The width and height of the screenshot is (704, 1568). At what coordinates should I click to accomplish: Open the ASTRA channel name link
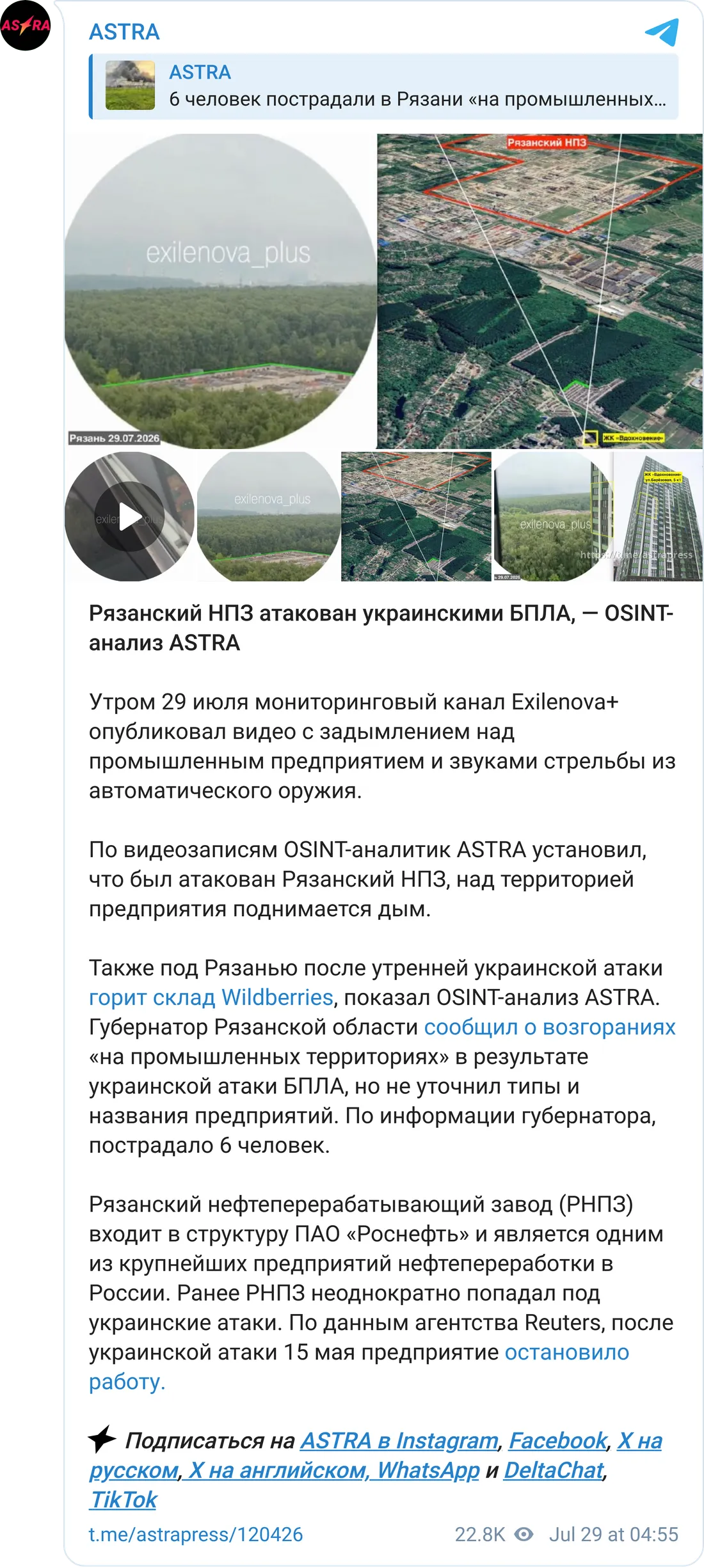tap(124, 32)
